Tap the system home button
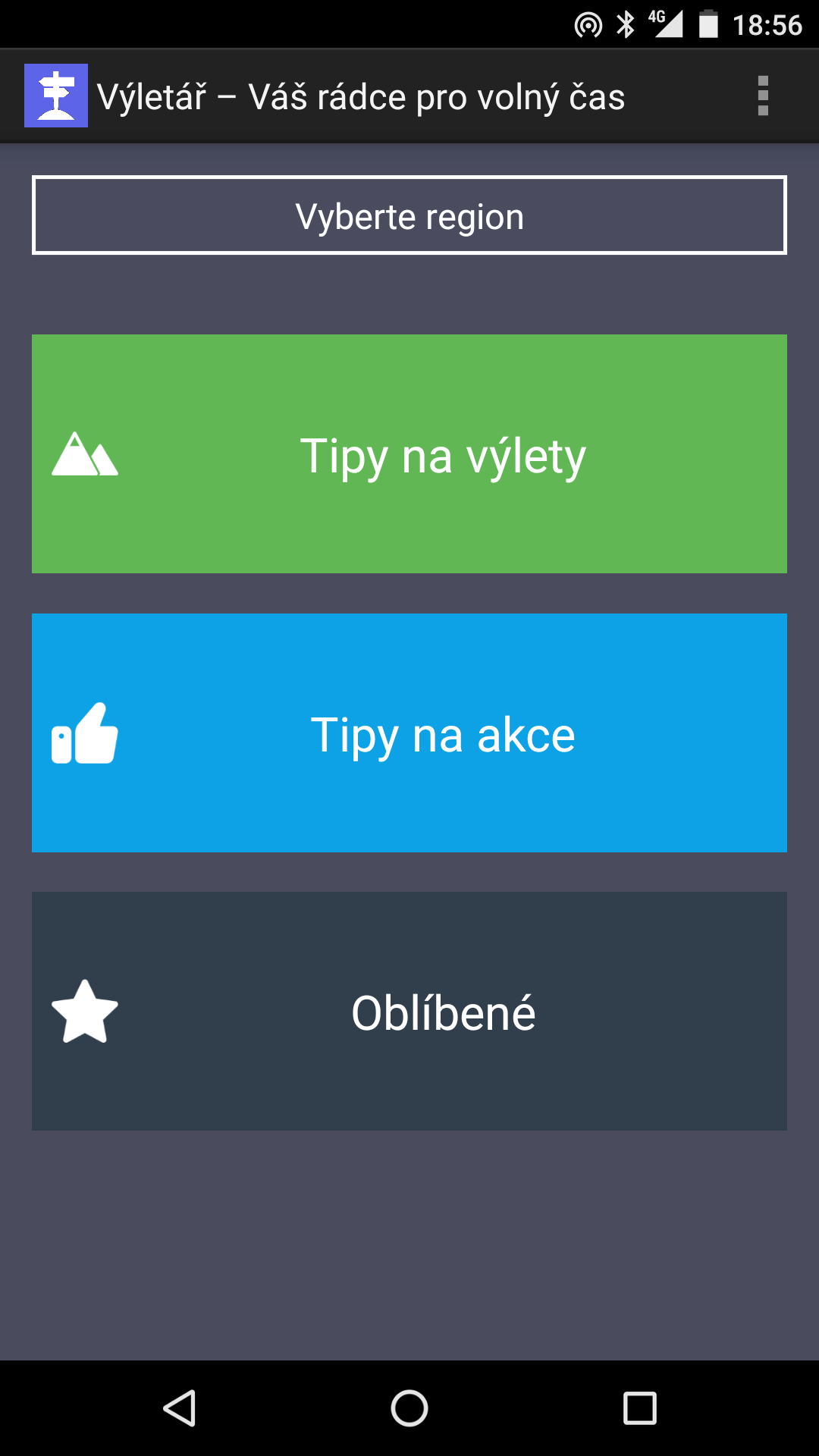Viewport: 819px width, 1456px height. click(x=409, y=1408)
